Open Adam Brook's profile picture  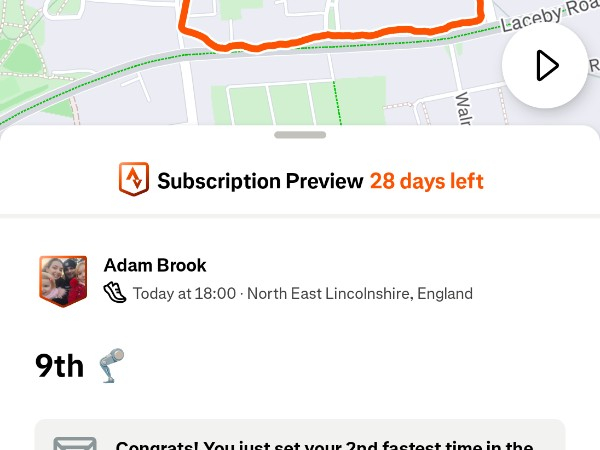coord(63,280)
